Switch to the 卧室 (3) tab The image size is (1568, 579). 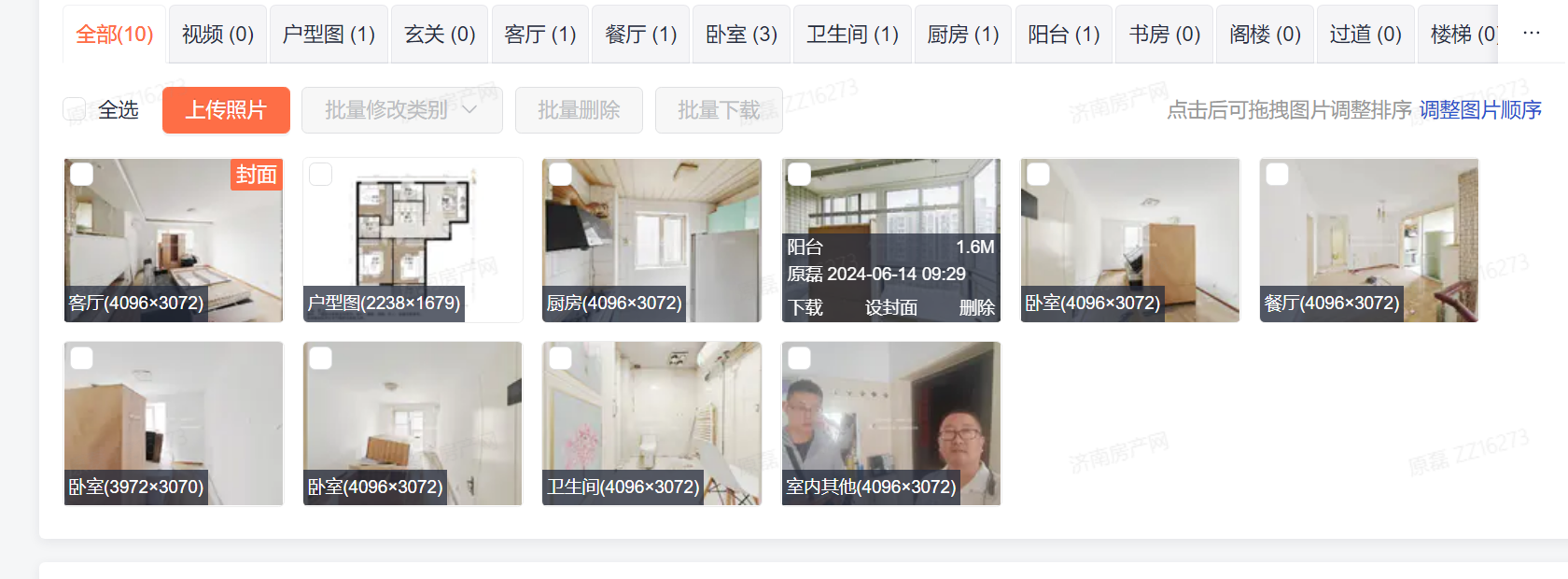tap(741, 35)
